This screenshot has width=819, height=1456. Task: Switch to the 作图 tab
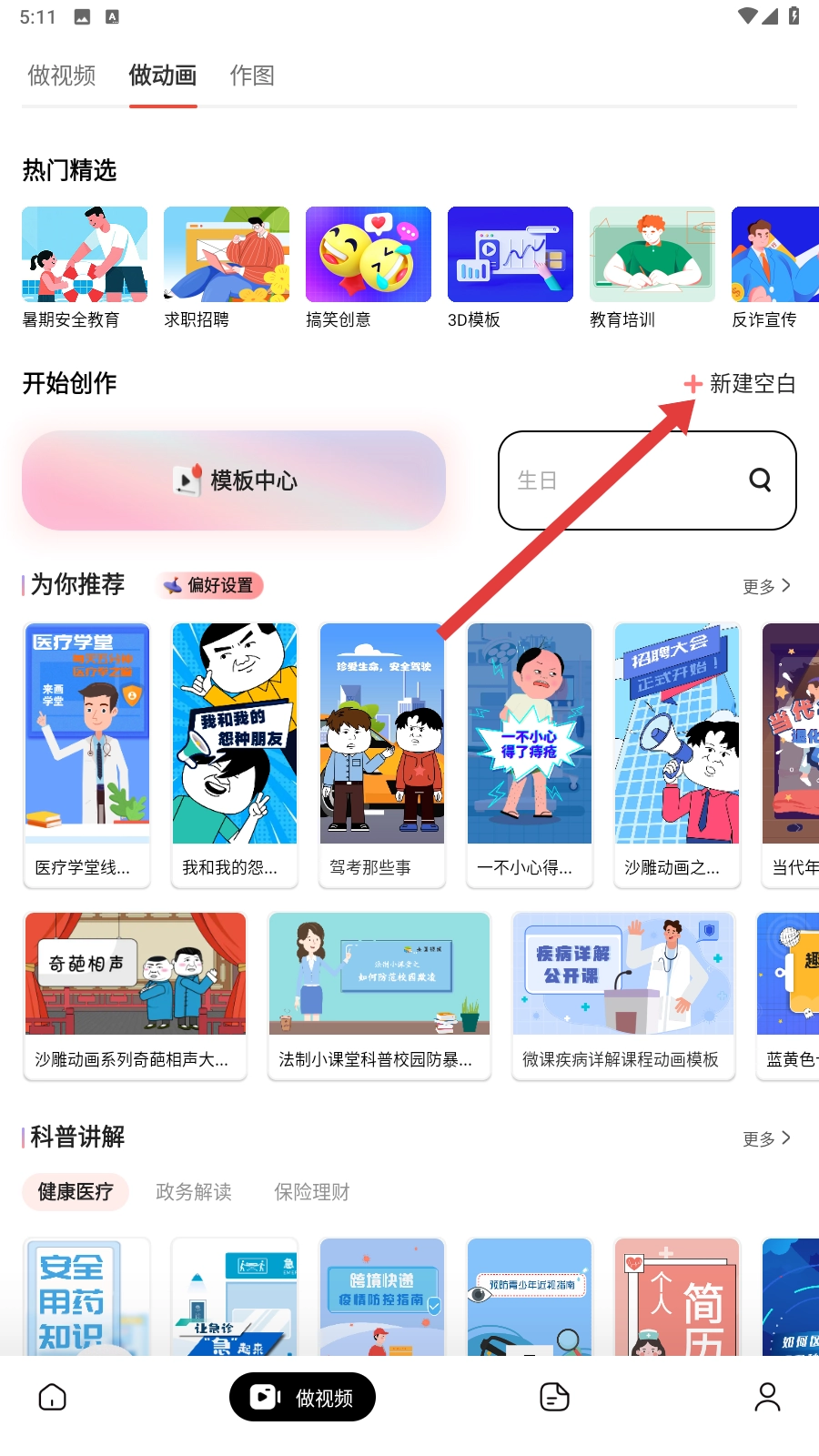point(252,76)
